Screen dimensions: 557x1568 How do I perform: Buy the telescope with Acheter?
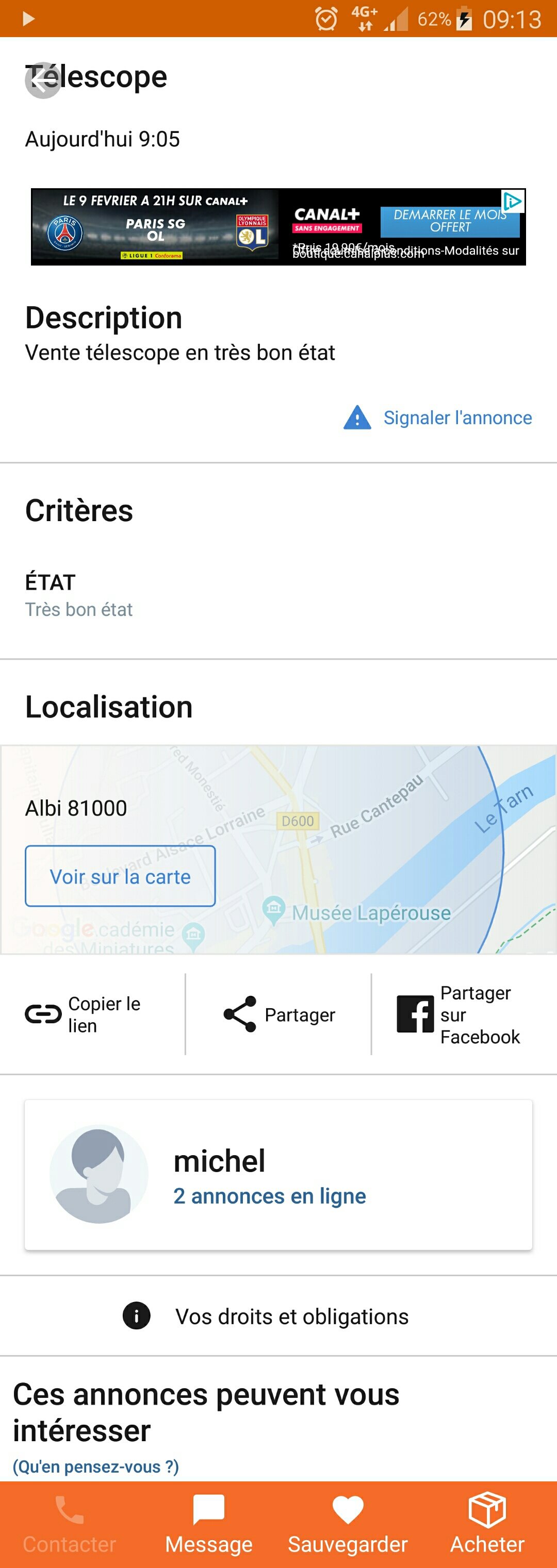[x=487, y=1525]
